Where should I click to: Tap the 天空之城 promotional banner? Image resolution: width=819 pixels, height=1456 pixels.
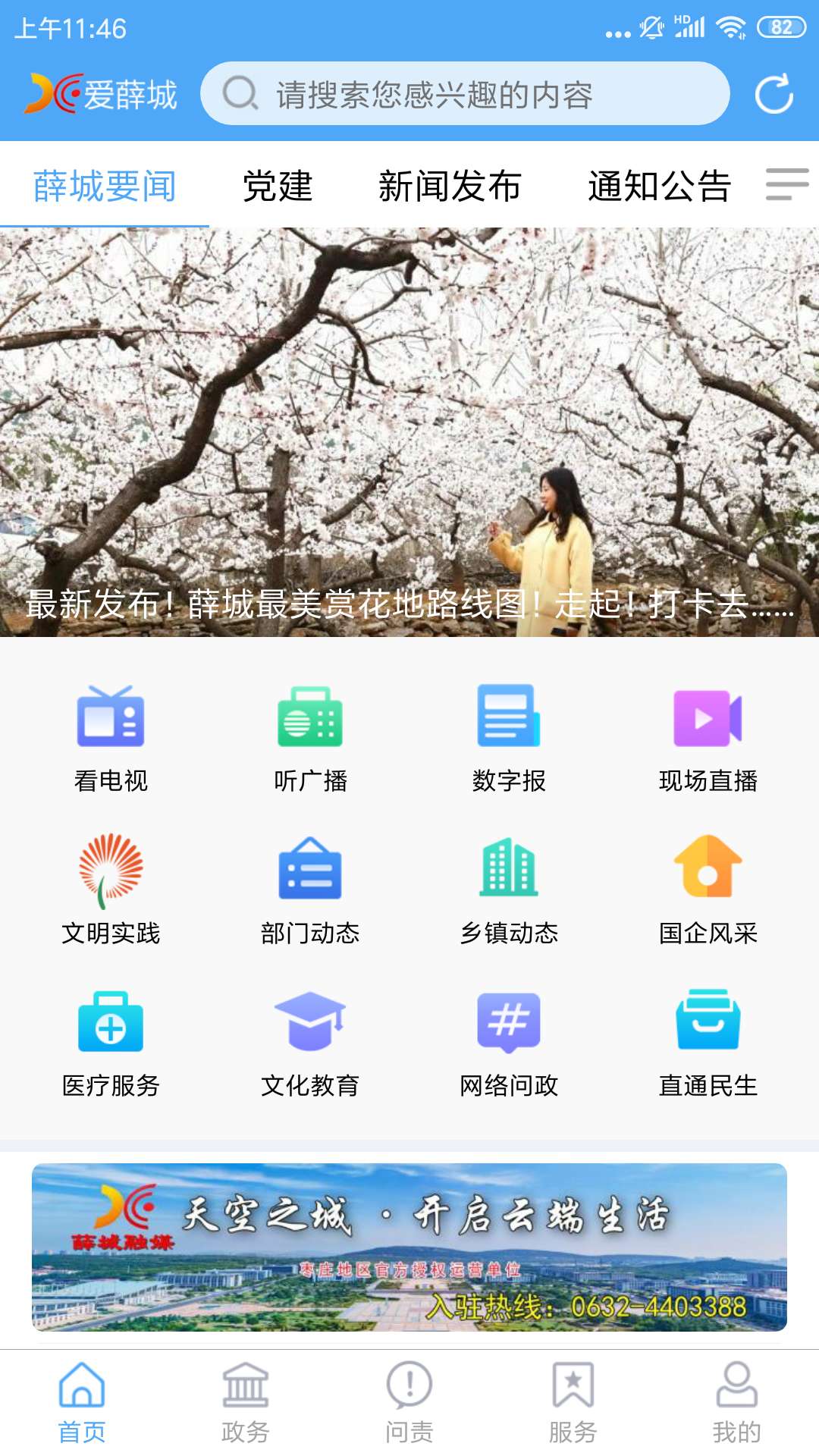tap(409, 1247)
